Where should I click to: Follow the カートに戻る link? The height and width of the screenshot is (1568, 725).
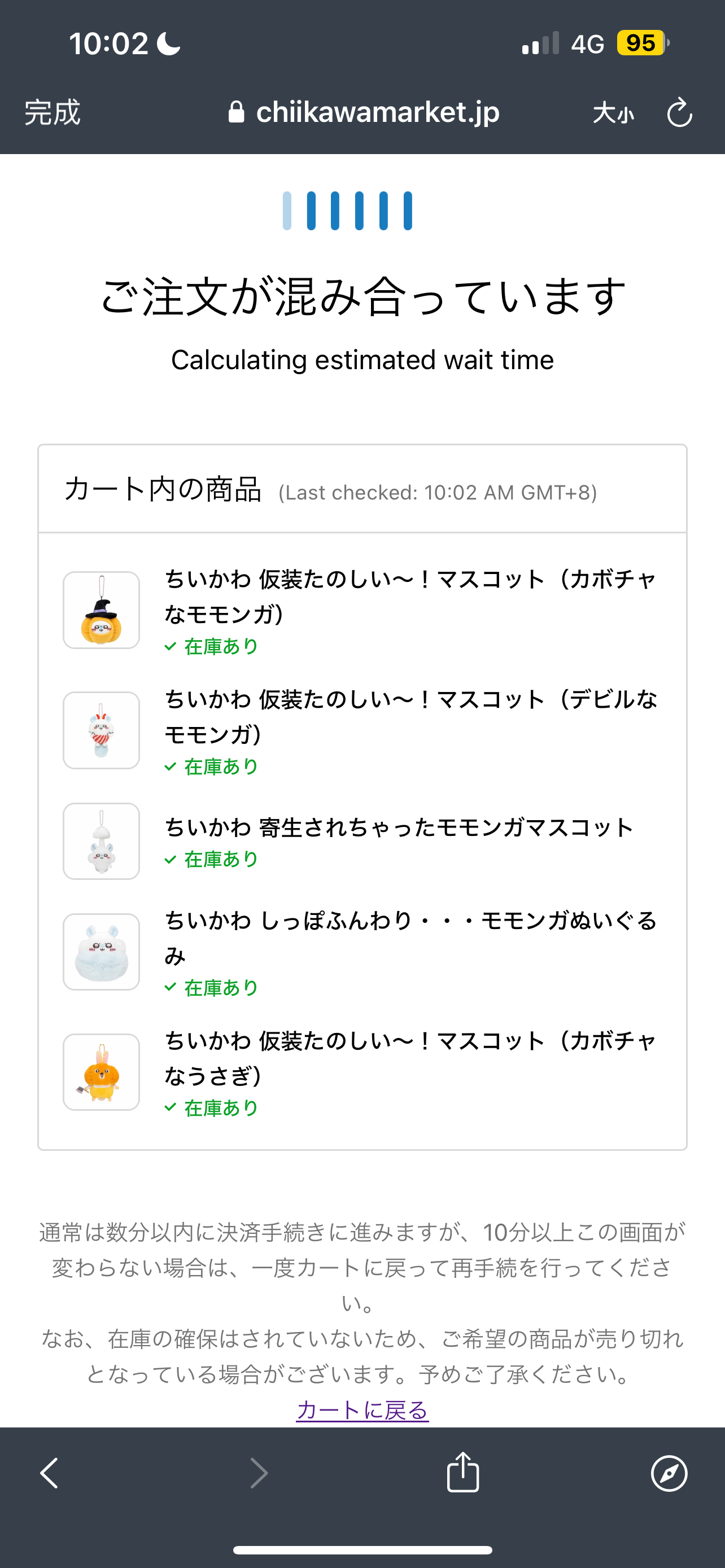(362, 1410)
